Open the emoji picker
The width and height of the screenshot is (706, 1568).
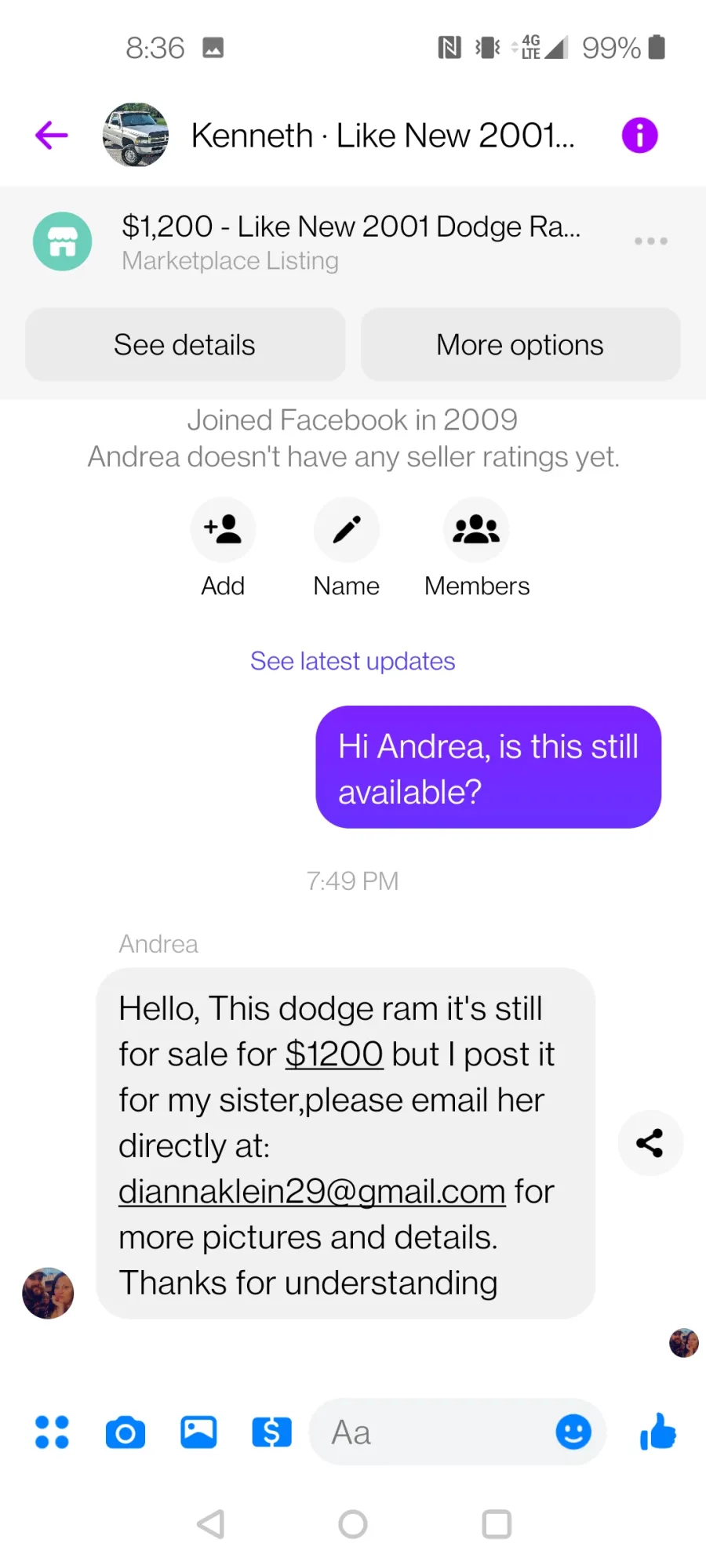(x=573, y=1432)
